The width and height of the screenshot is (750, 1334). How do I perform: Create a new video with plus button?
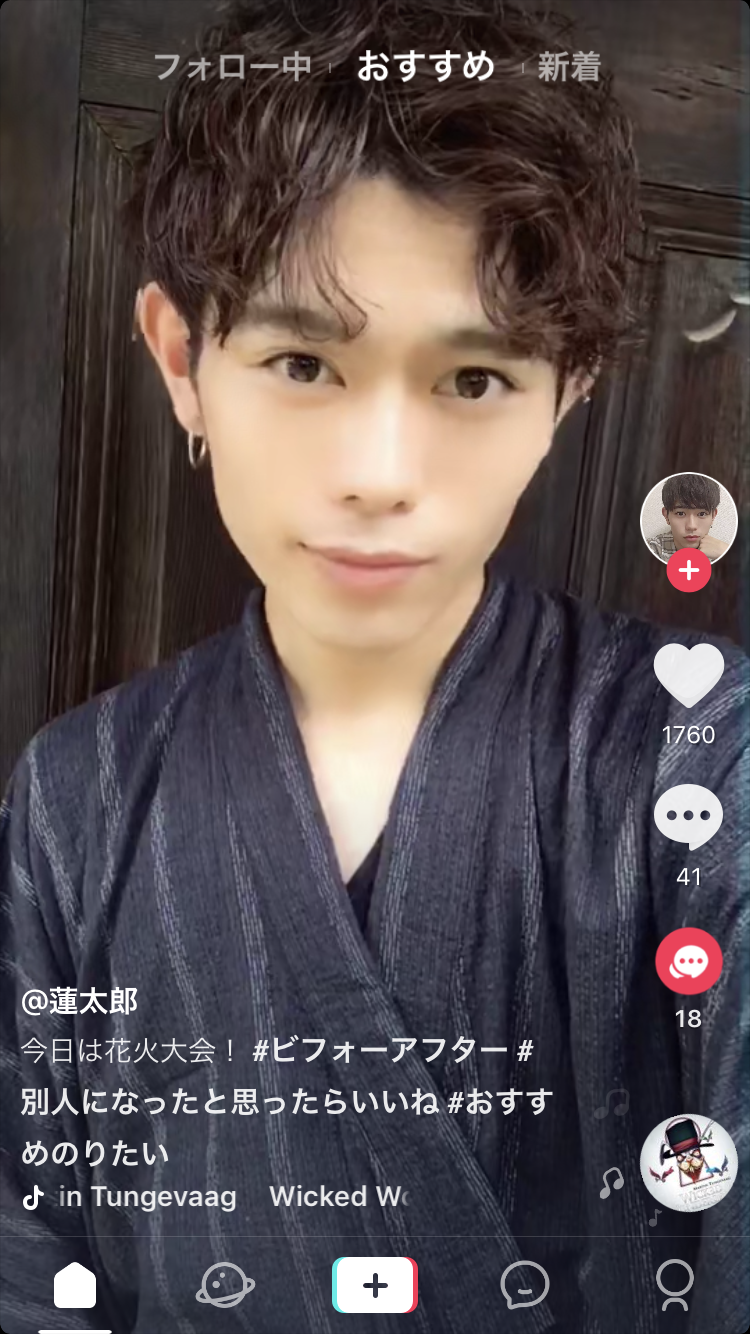click(375, 1285)
